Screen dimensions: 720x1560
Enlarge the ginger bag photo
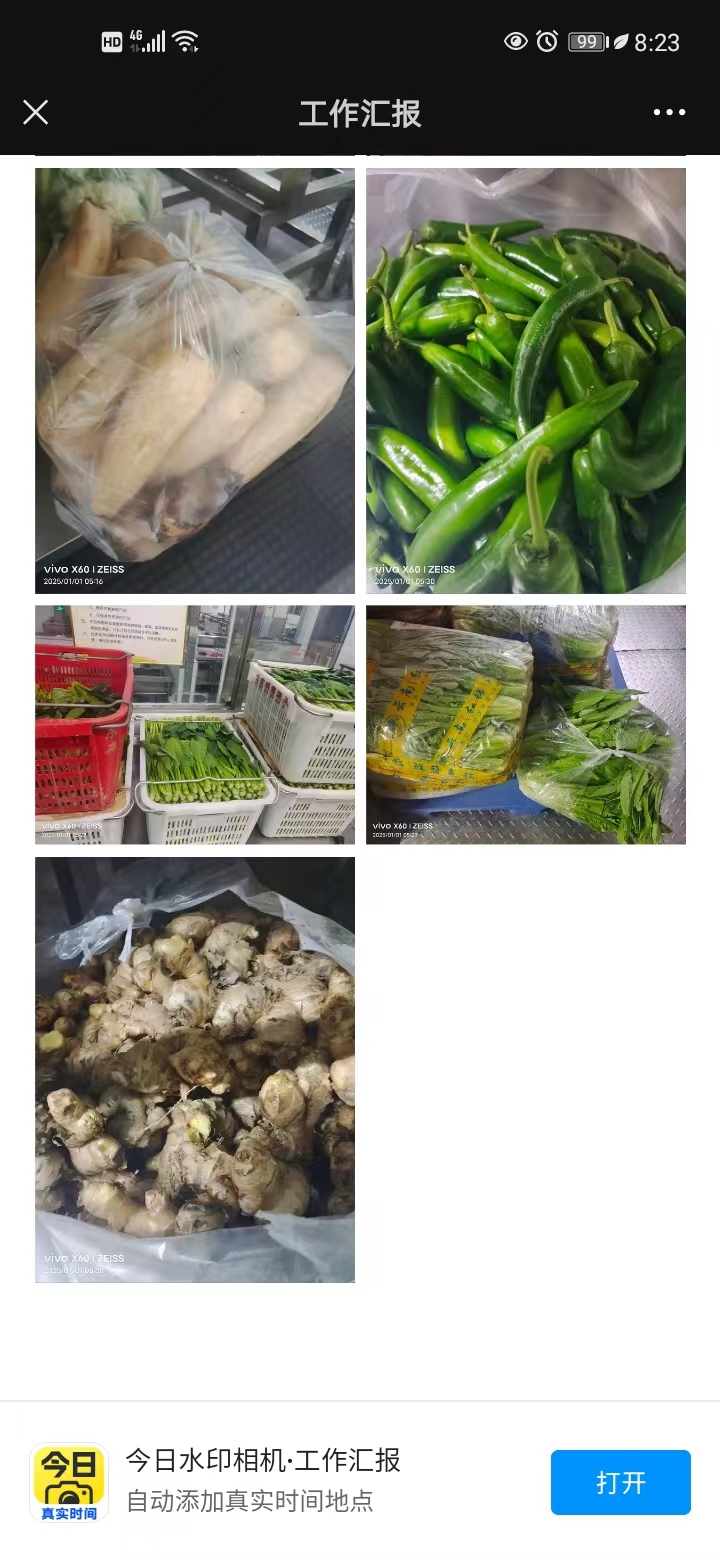point(195,1068)
